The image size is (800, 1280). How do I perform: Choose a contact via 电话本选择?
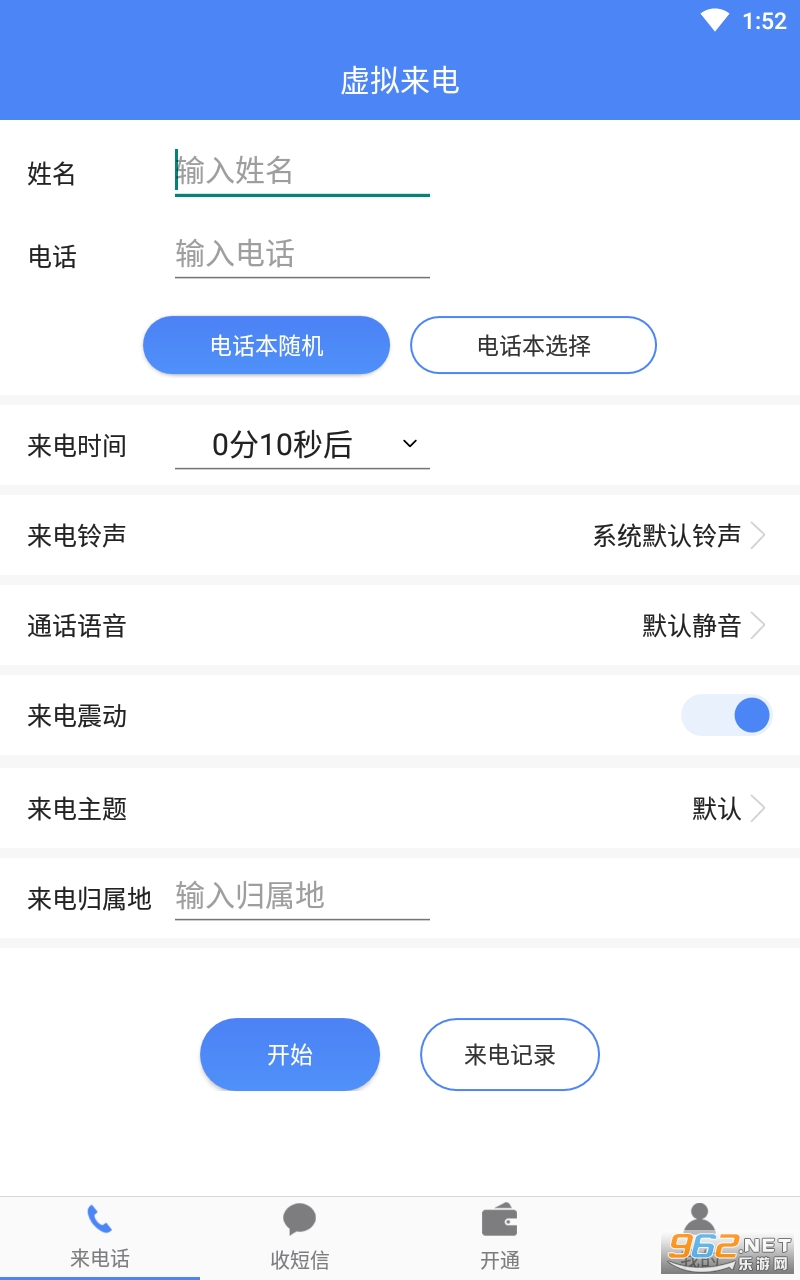pyautogui.click(x=533, y=346)
